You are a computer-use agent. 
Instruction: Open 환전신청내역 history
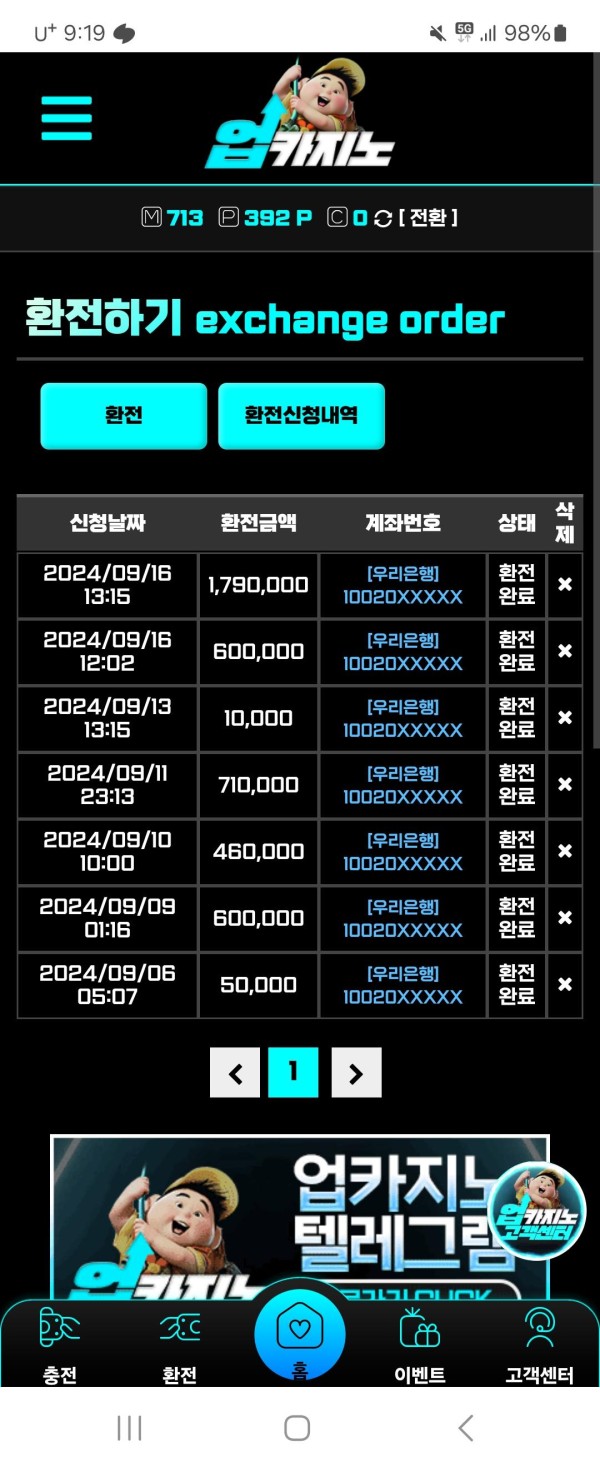[x=301, y=415]
